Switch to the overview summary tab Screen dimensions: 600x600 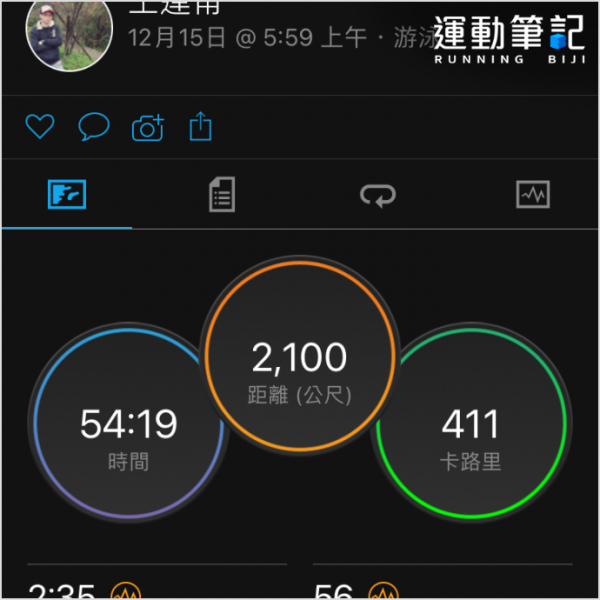[67, 195]
